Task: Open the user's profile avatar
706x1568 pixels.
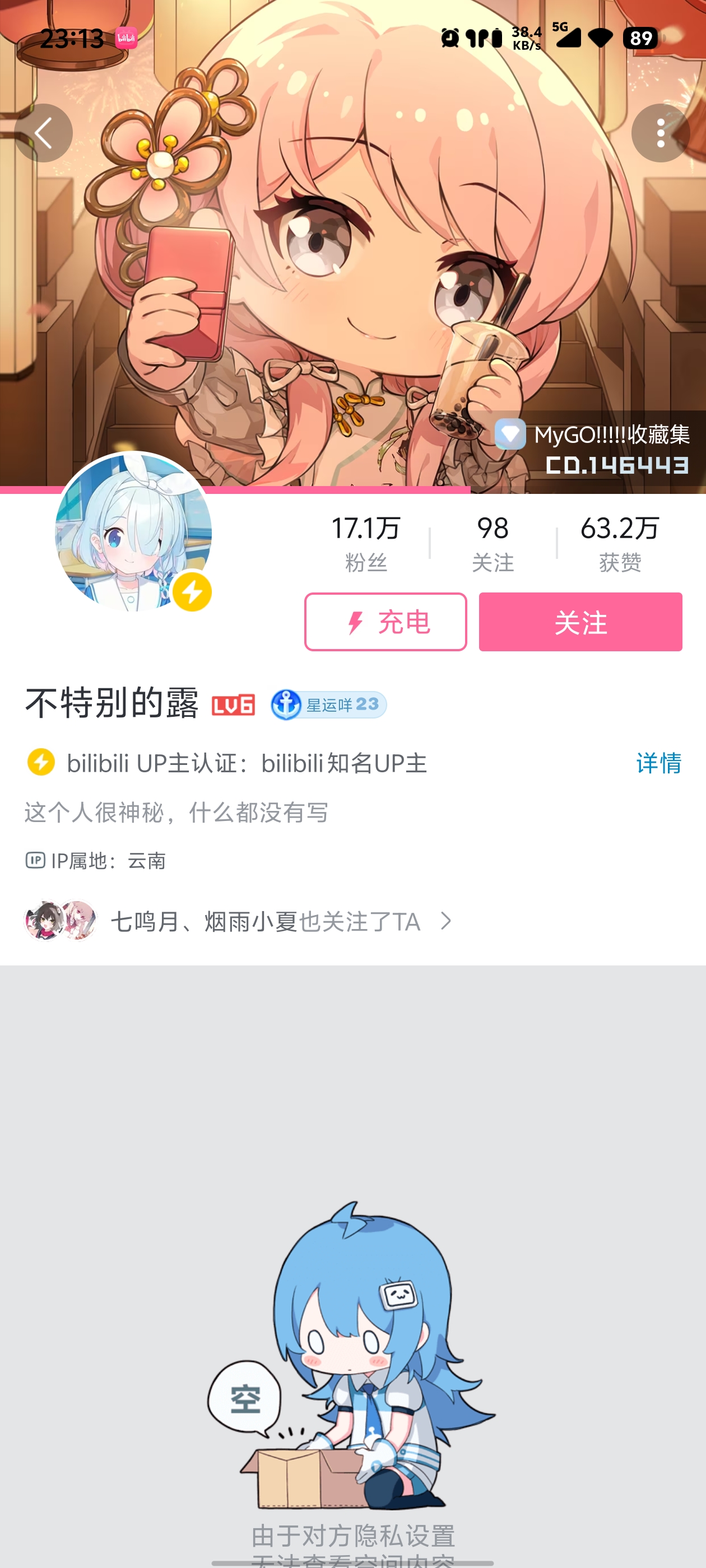Action: coord(133,533)
